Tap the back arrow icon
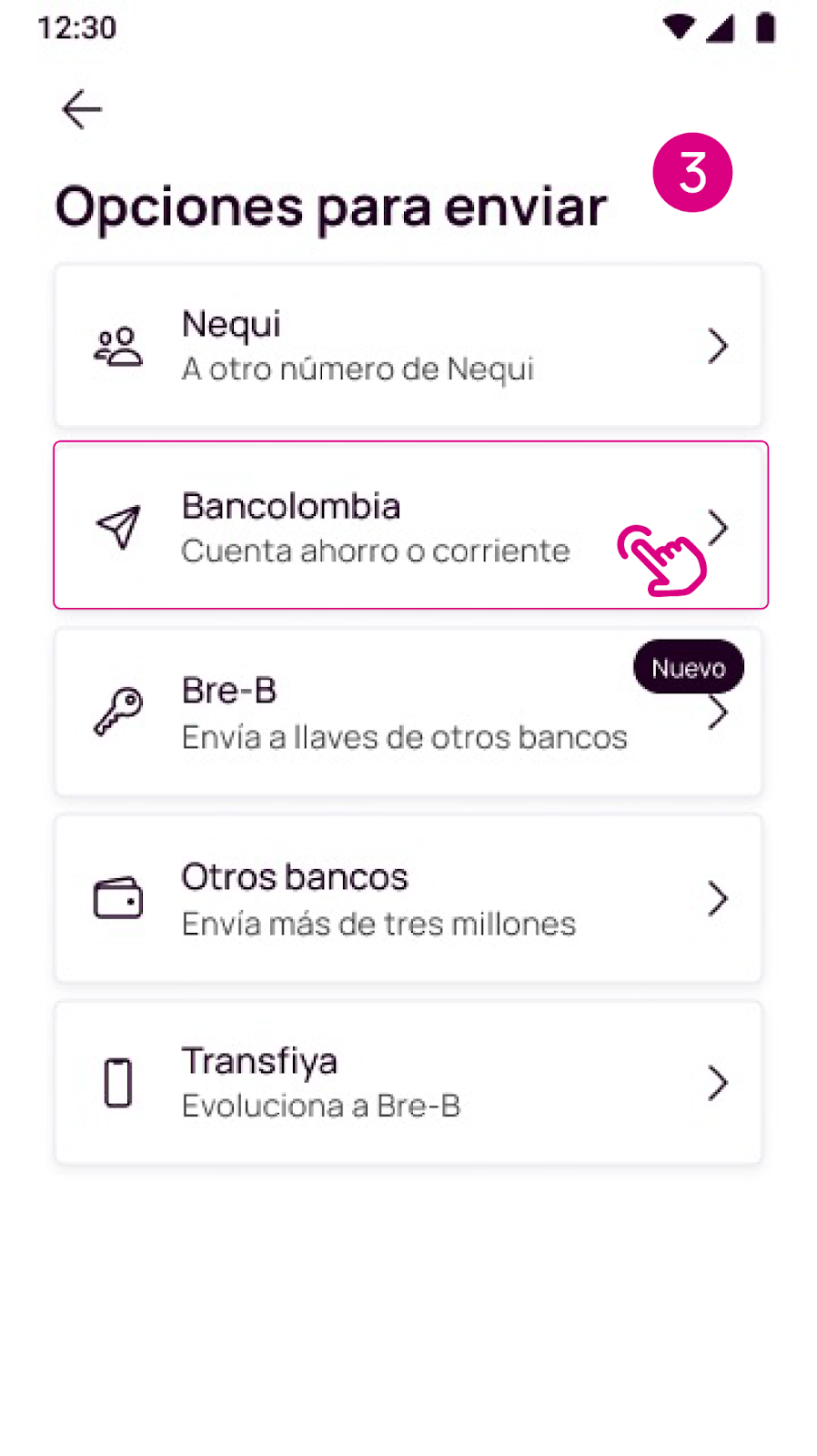This screenshot has width=817, height=1456. (x=81, y=109)
